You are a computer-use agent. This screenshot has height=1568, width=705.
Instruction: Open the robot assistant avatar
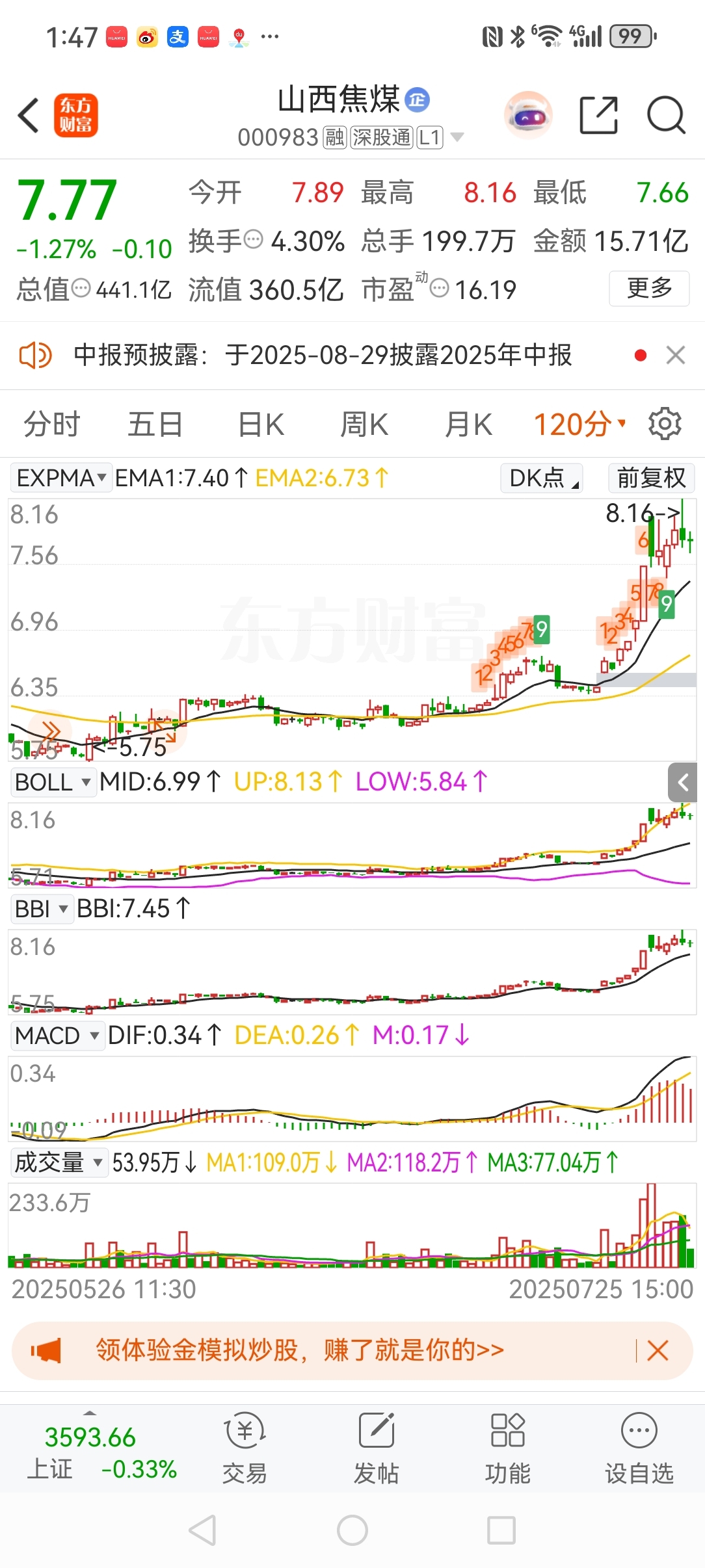[x=528, y=116]
